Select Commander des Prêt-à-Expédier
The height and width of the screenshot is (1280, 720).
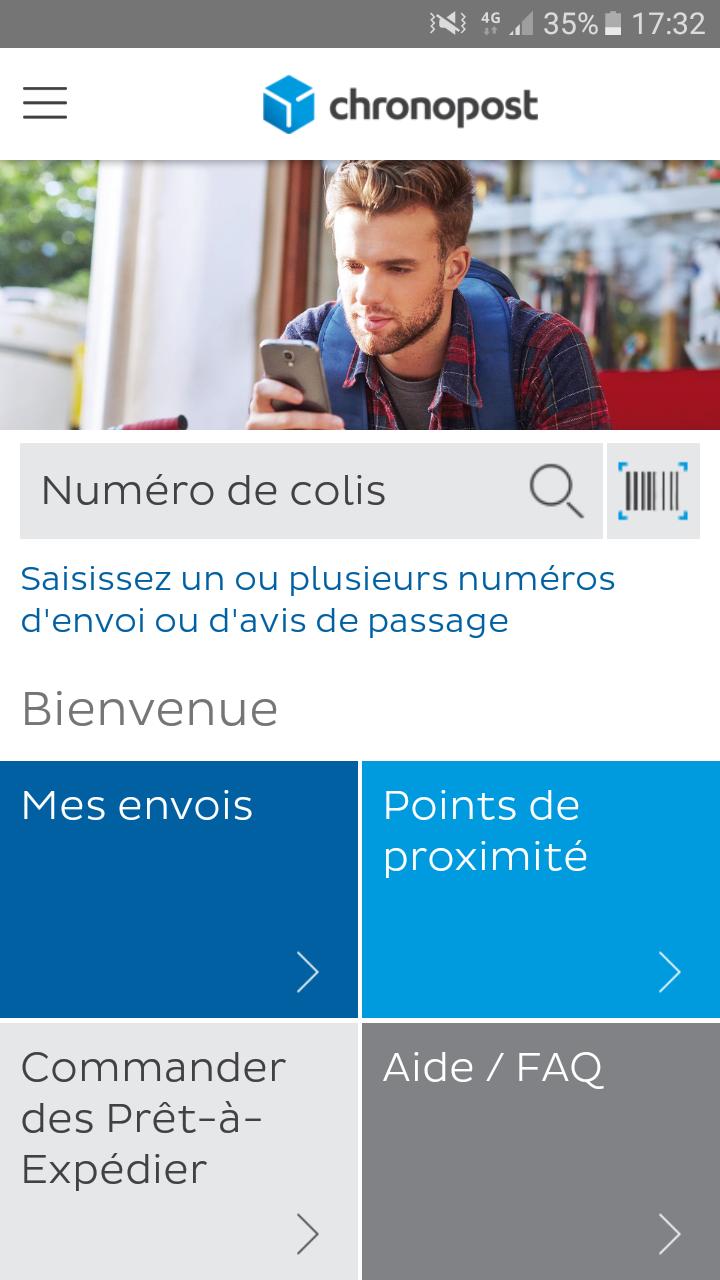point(179,1150)
